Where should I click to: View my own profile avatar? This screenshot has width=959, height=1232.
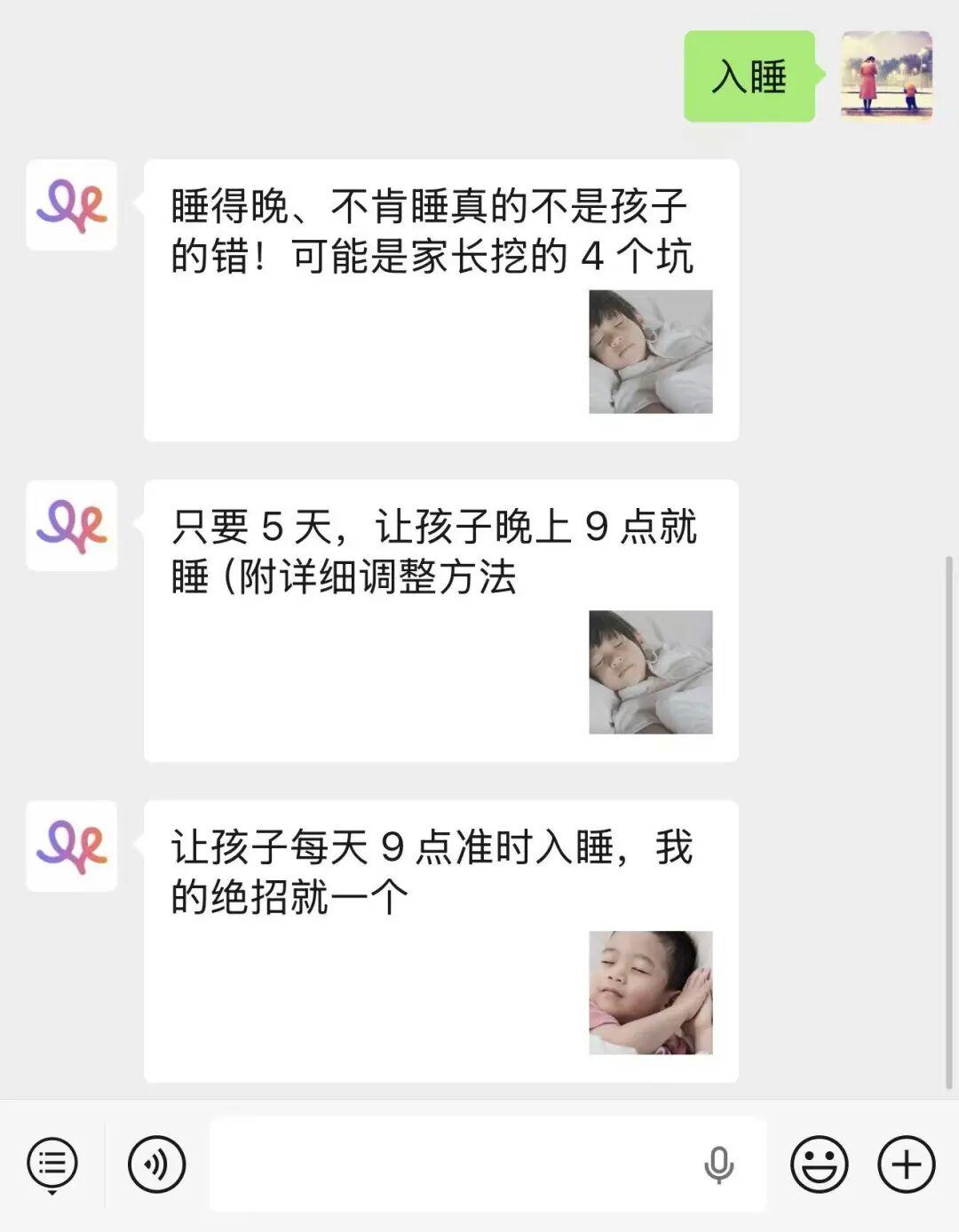(x=886, y=76)
